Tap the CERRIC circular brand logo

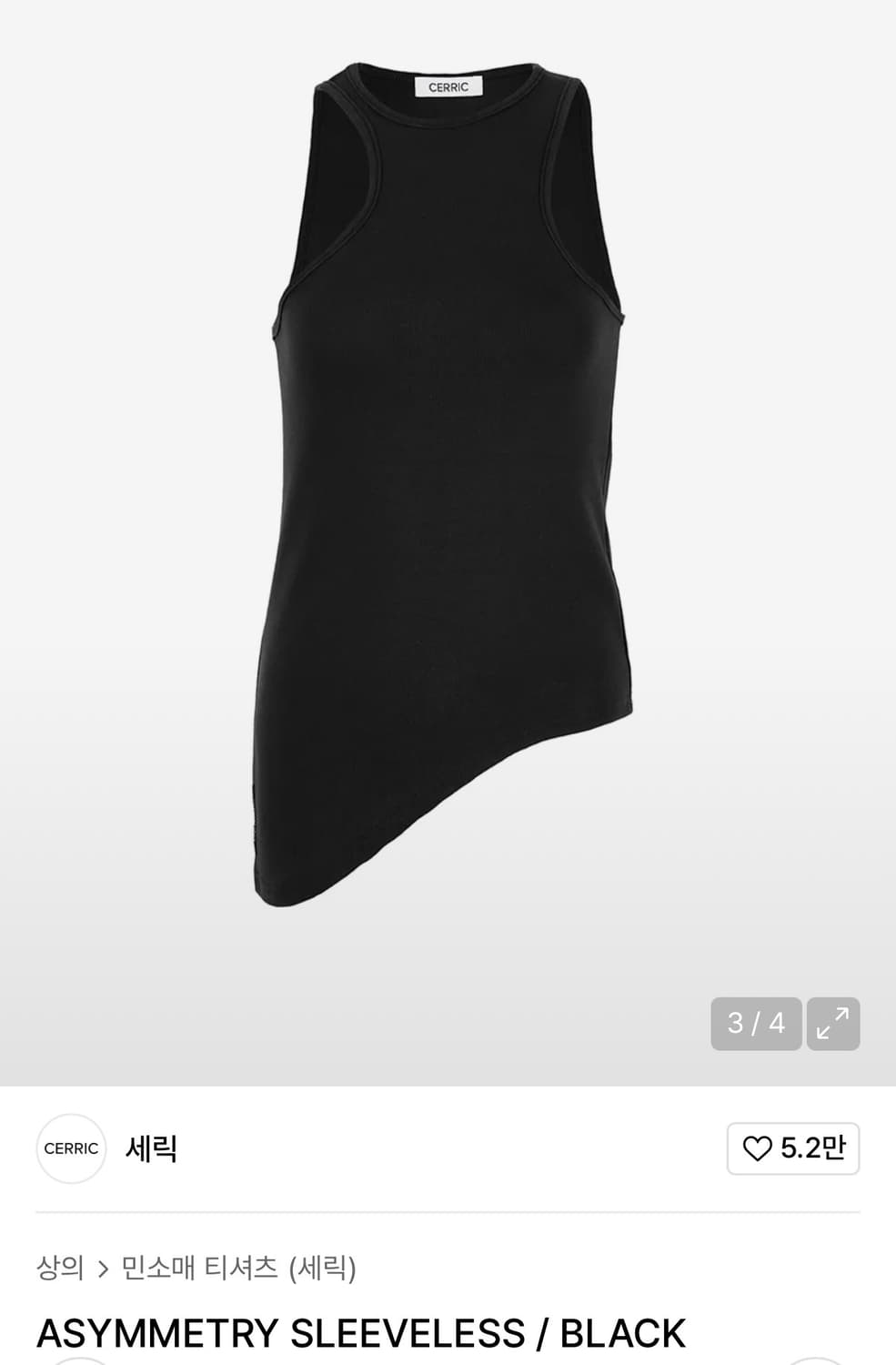71,1148
